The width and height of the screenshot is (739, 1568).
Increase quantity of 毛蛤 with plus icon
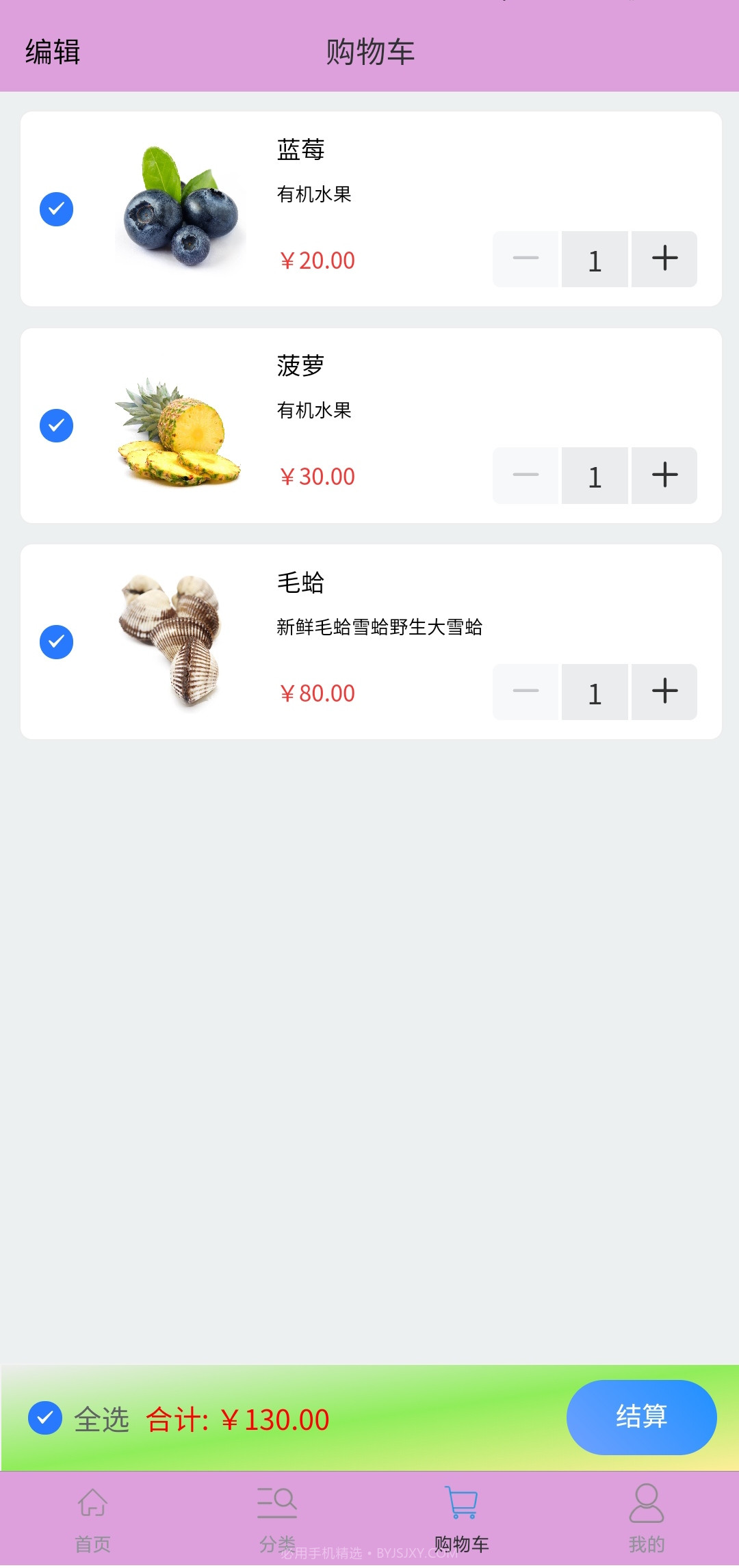663,692
